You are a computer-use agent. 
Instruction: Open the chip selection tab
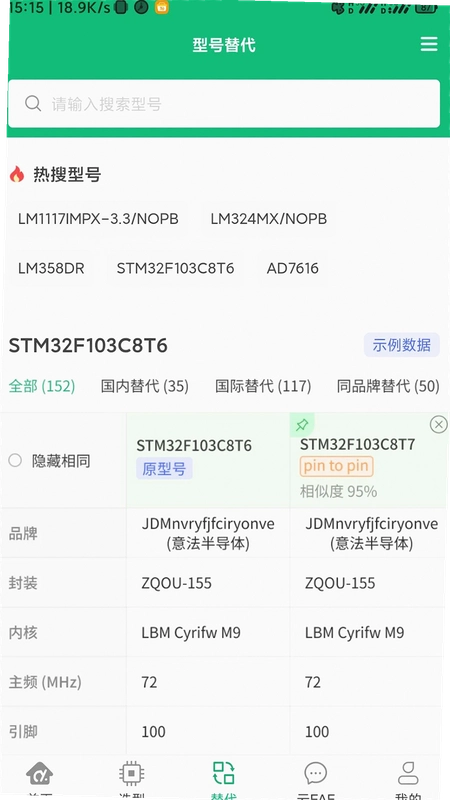pyautogui.click(x=132, y=778)
